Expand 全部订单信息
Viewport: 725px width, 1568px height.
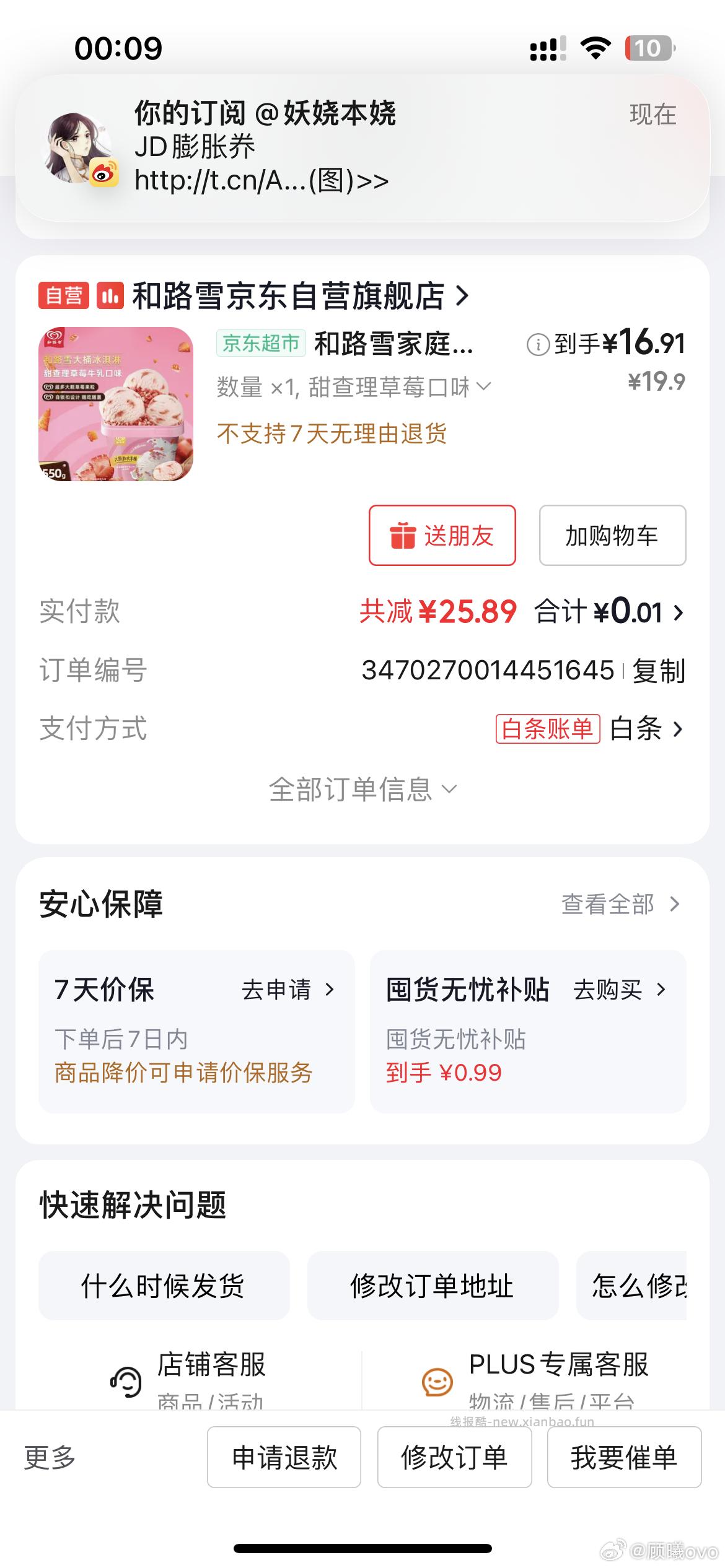[362, 790]
